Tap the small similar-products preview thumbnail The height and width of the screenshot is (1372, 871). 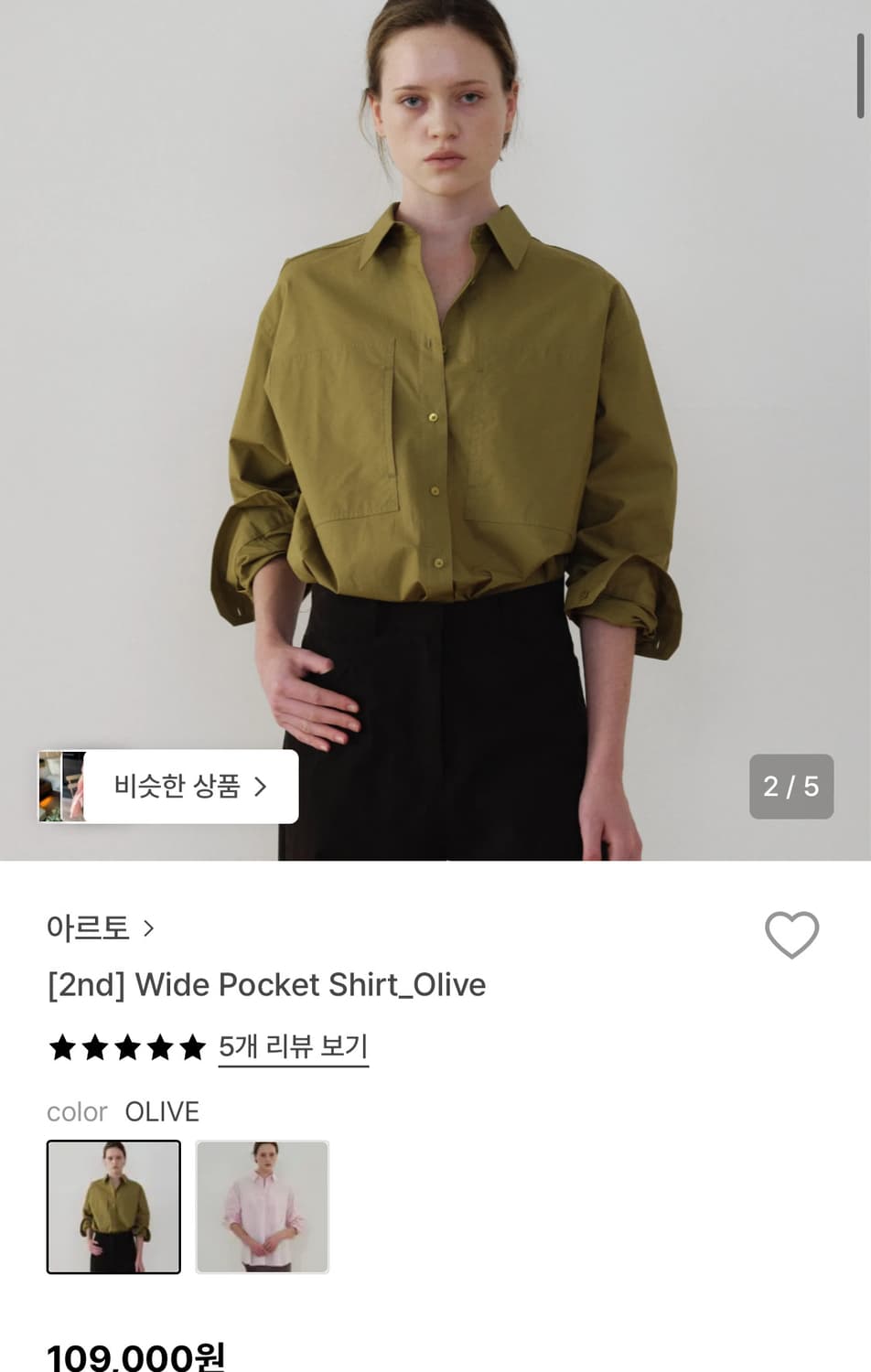60,787
